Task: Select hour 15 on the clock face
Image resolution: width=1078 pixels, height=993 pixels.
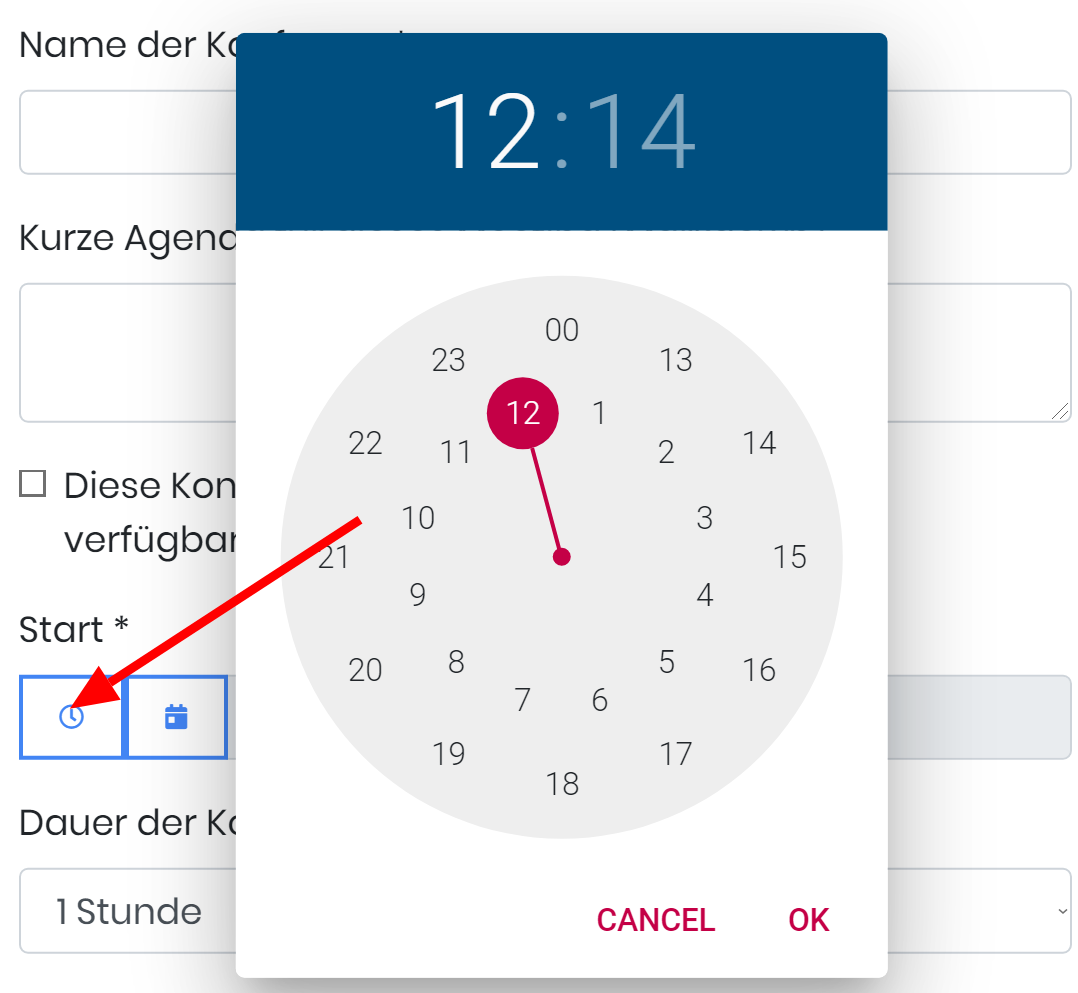Action: [789, 557]
